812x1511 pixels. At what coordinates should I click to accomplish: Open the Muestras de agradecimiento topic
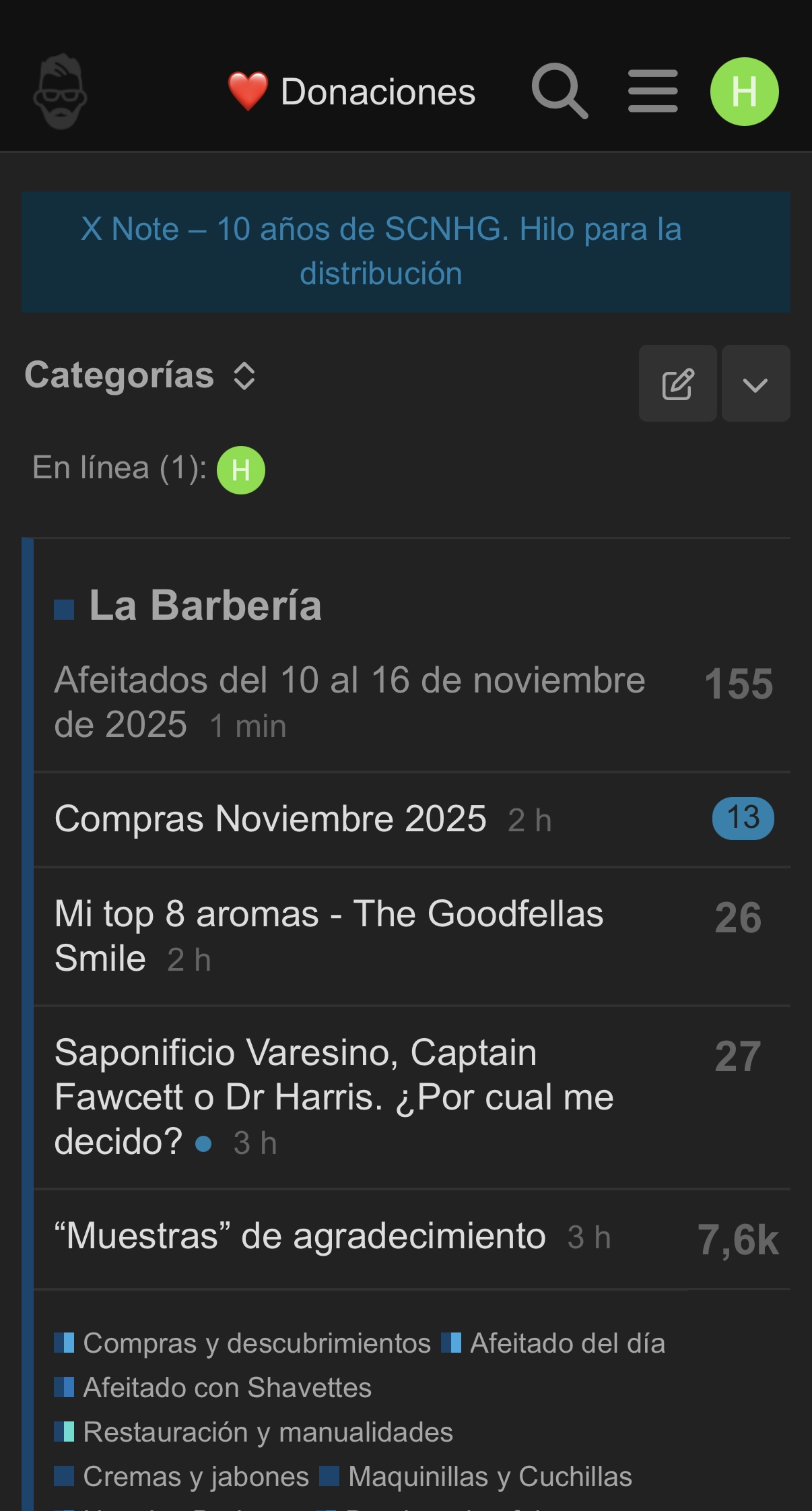pyautogui.click(x=300, y=1236)
